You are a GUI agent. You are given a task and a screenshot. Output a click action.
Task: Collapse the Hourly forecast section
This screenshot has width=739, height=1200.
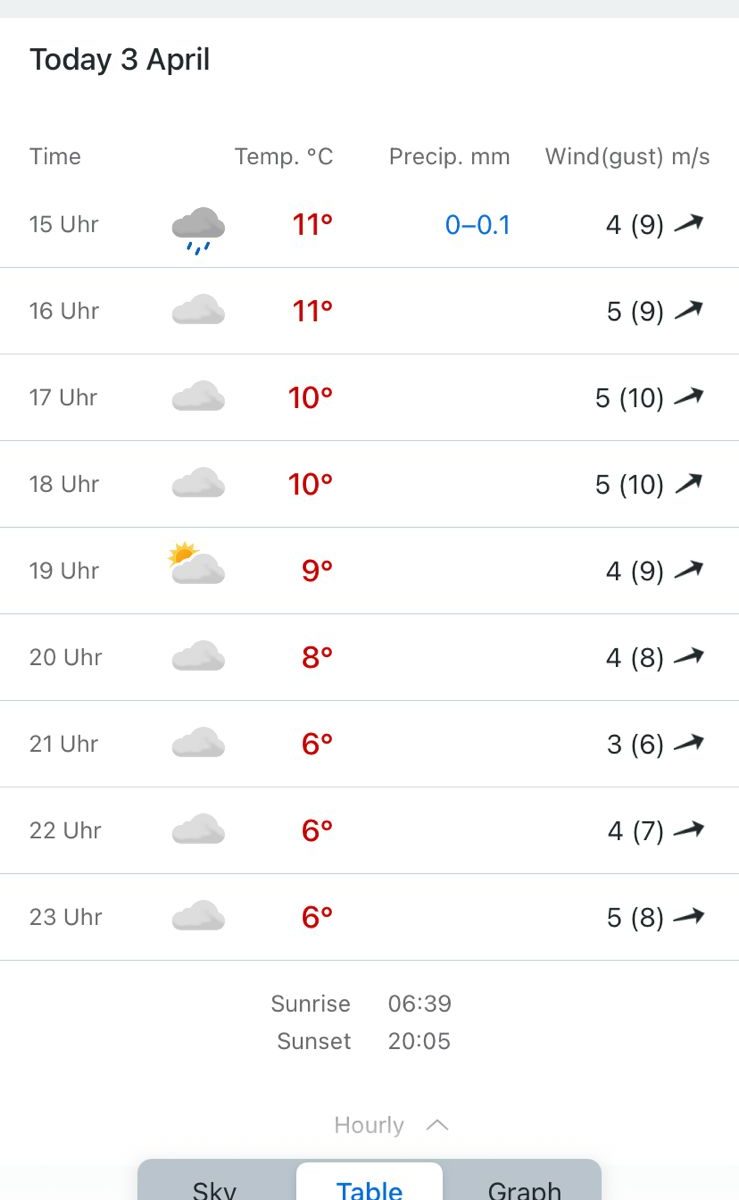click(x=391, y=1125)
